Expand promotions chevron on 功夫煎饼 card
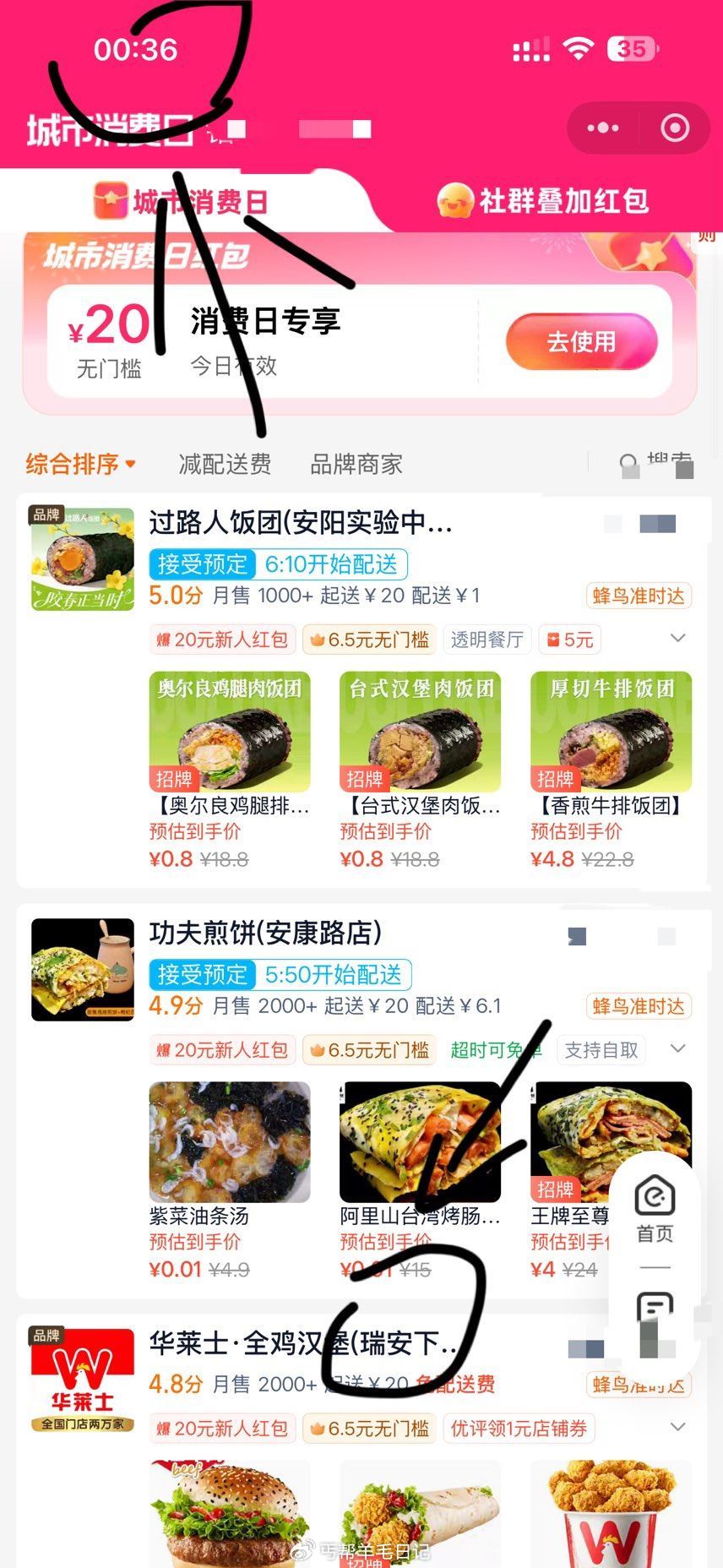This screenshot has height=1568, width=723. tap(678, 1048)
